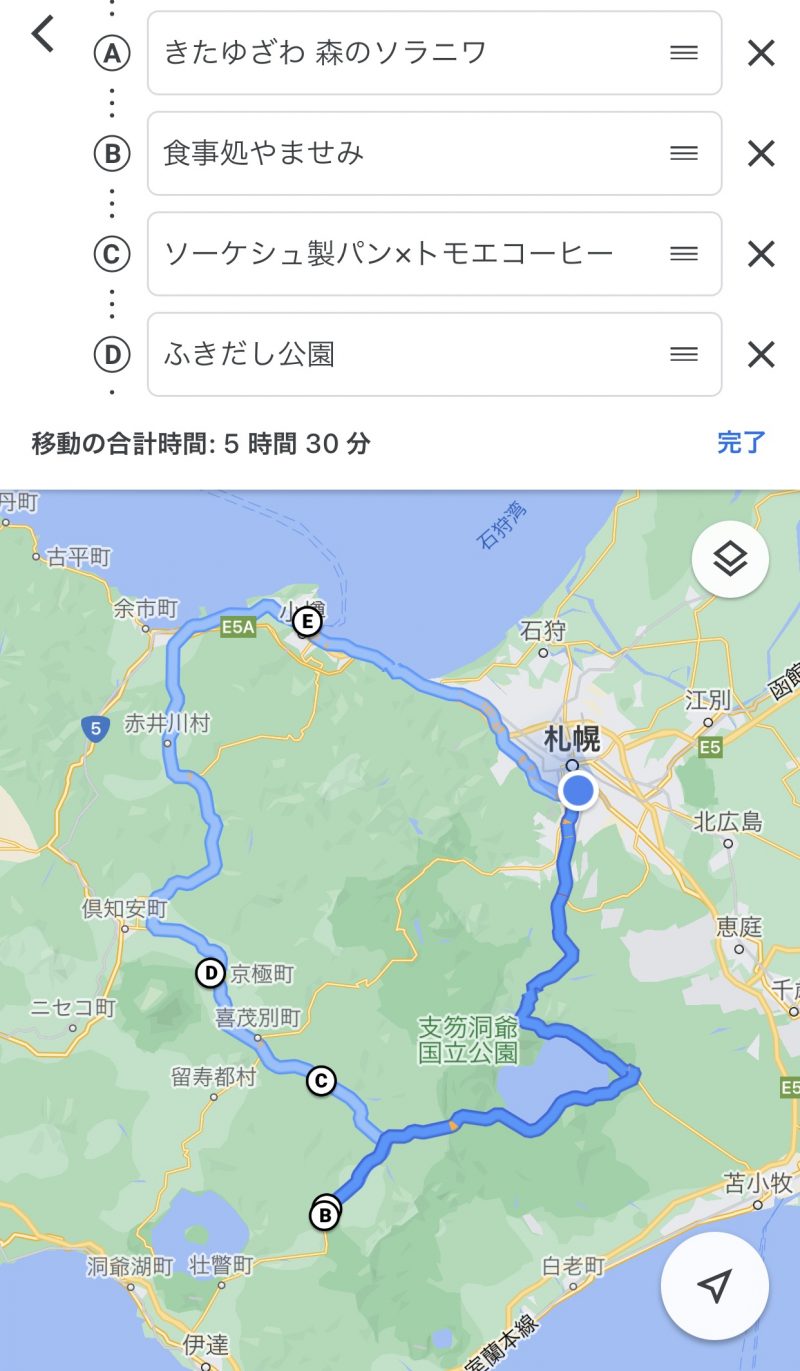Select marker C on the route

click(x=320, y=1080)
